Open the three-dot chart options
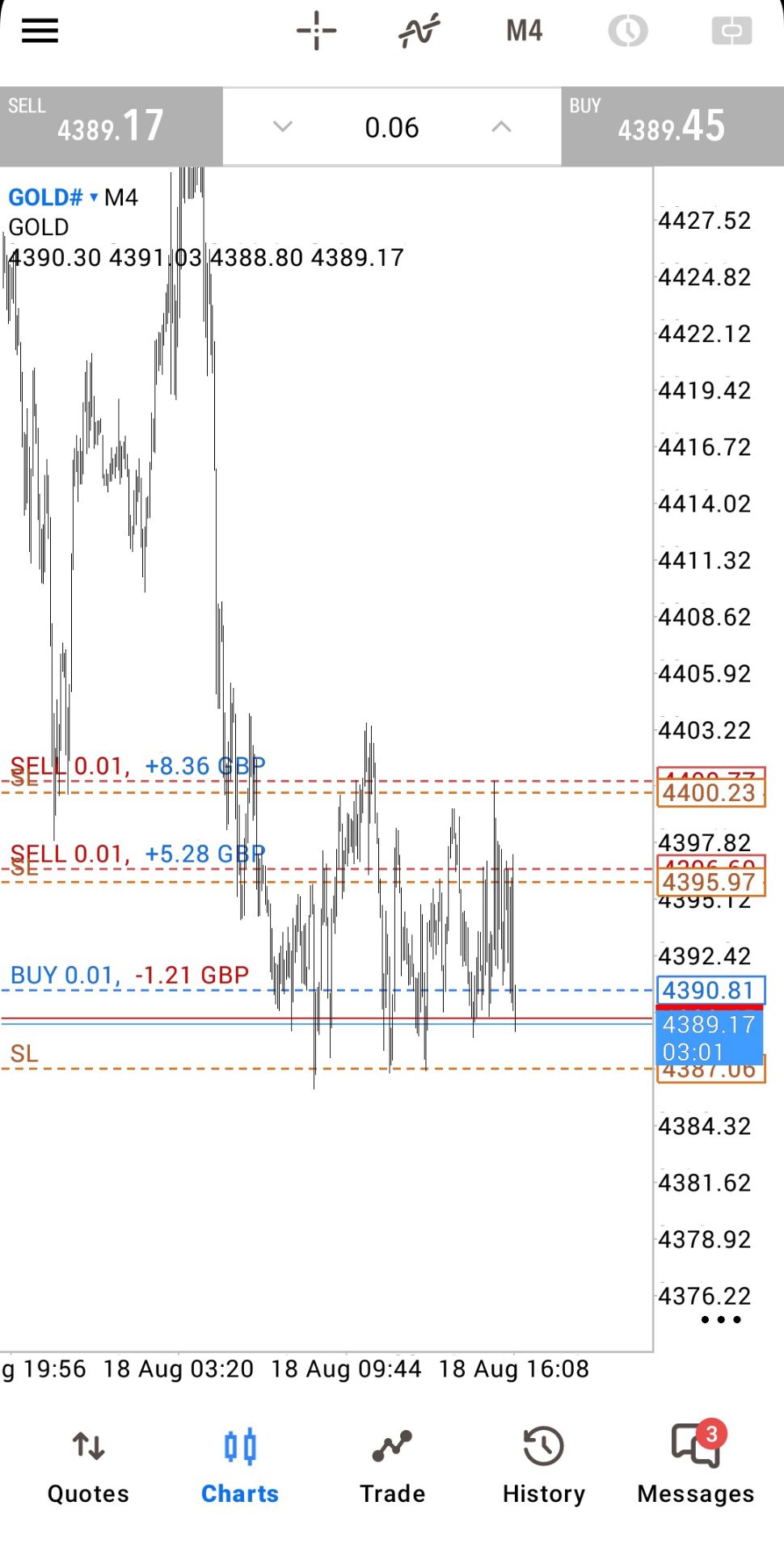784x1552 pixels. [721, 1320]
